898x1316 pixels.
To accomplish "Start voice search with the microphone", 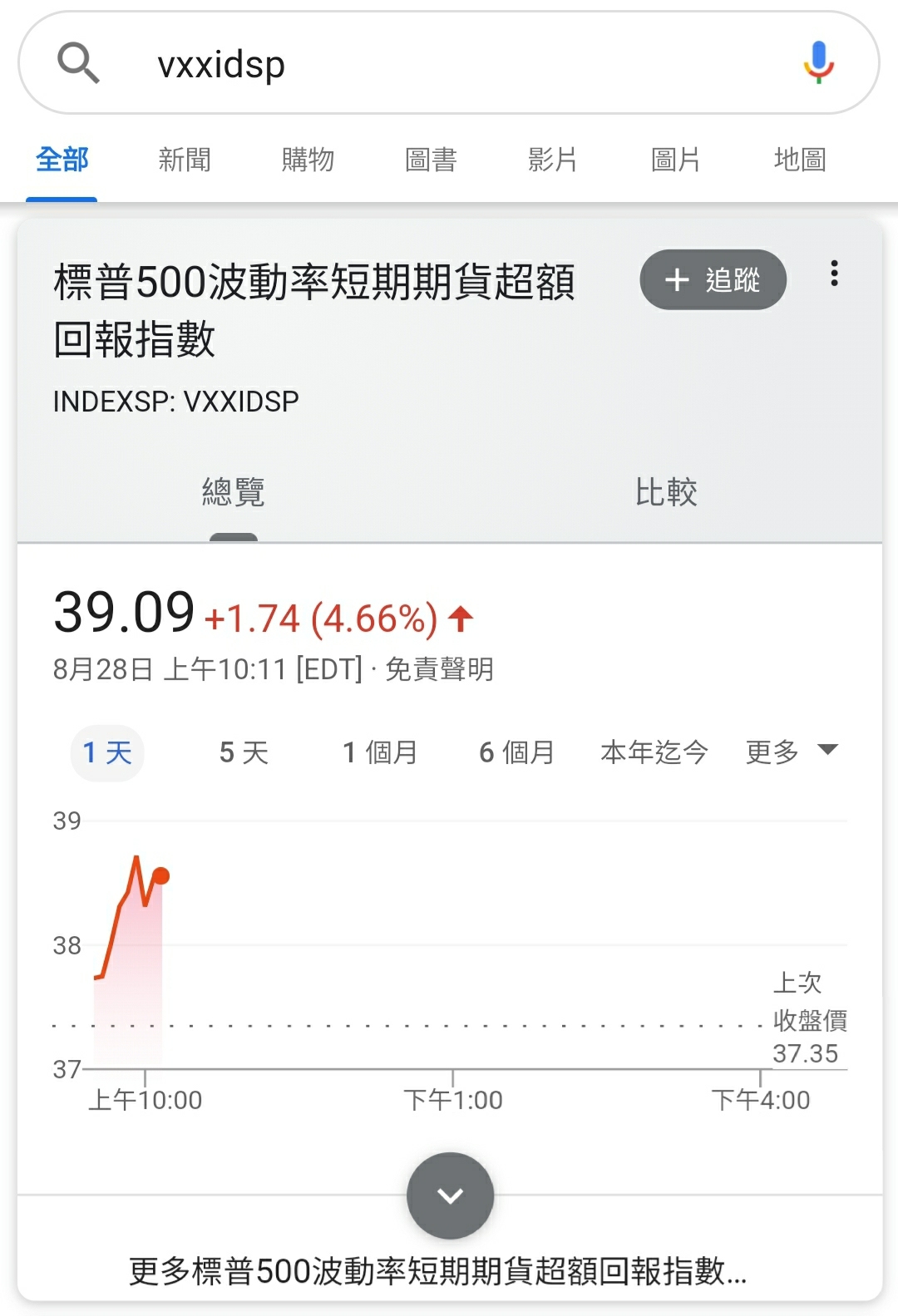I will click(818, 62).
